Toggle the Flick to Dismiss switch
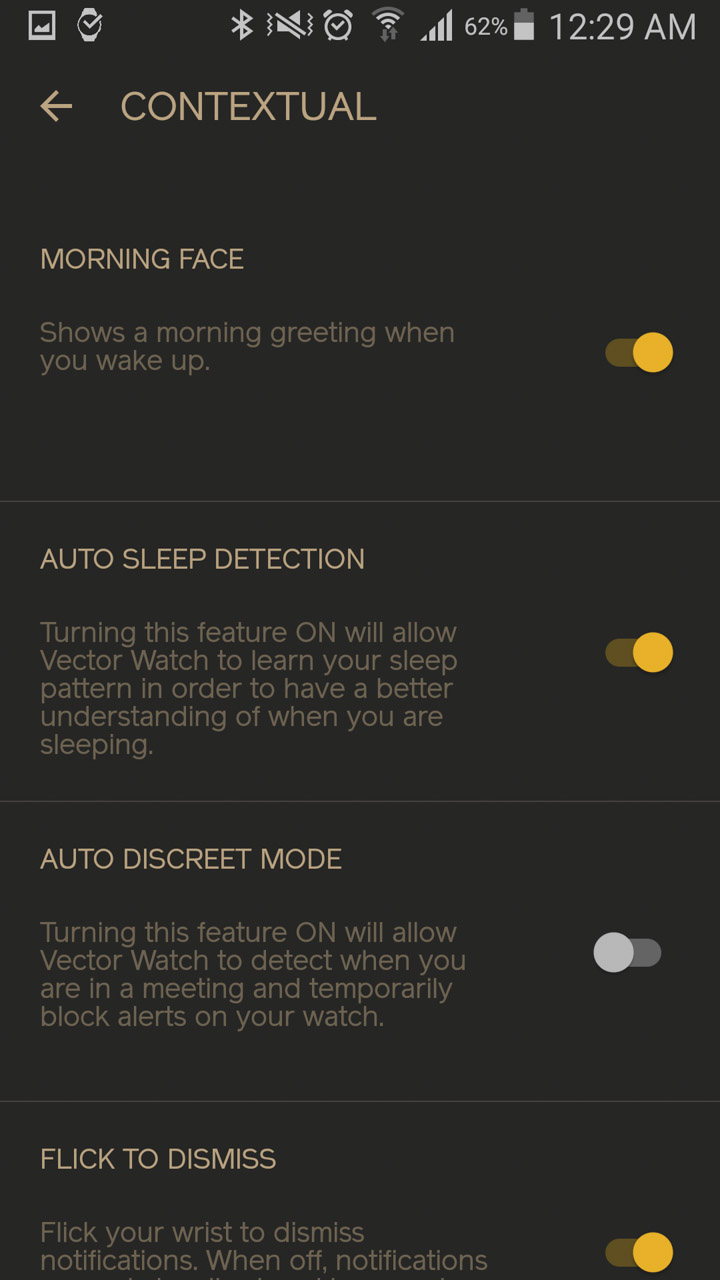This screenshot has height=1280, width=720. click(639, 1252)
